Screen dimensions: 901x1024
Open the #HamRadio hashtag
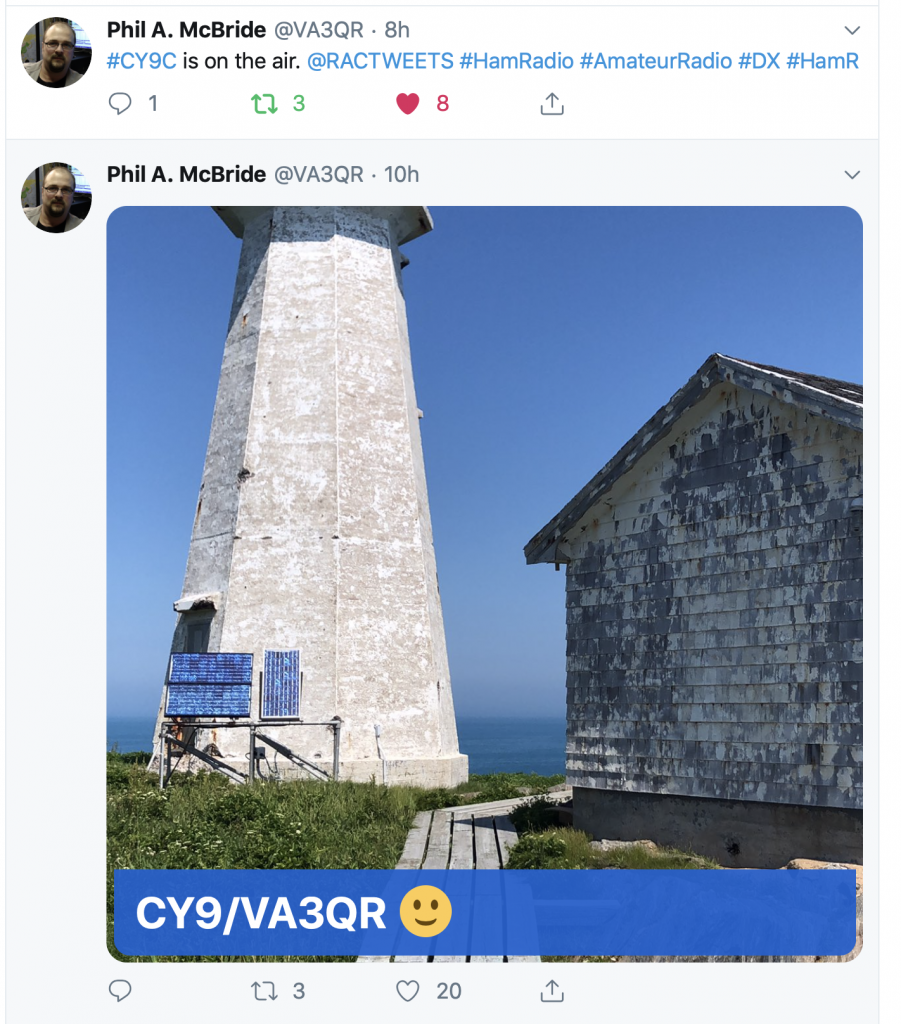pyautogui.click(x=516, y=61)
